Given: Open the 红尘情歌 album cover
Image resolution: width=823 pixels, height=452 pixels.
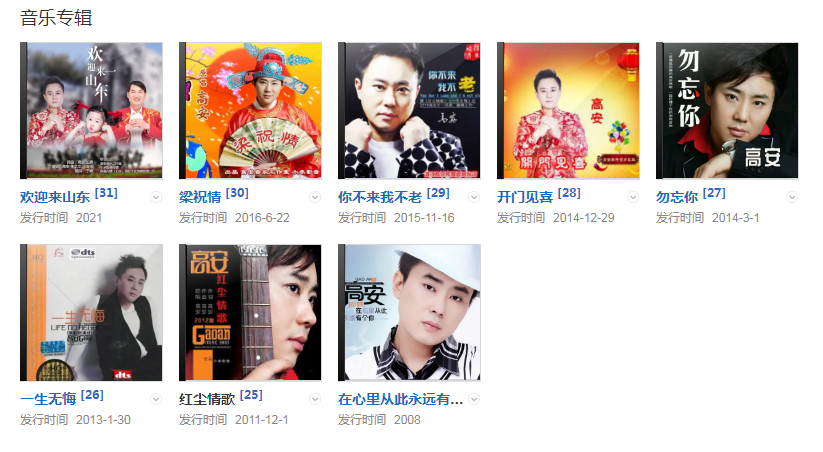Looking at the screenshot, I should 250,312.
